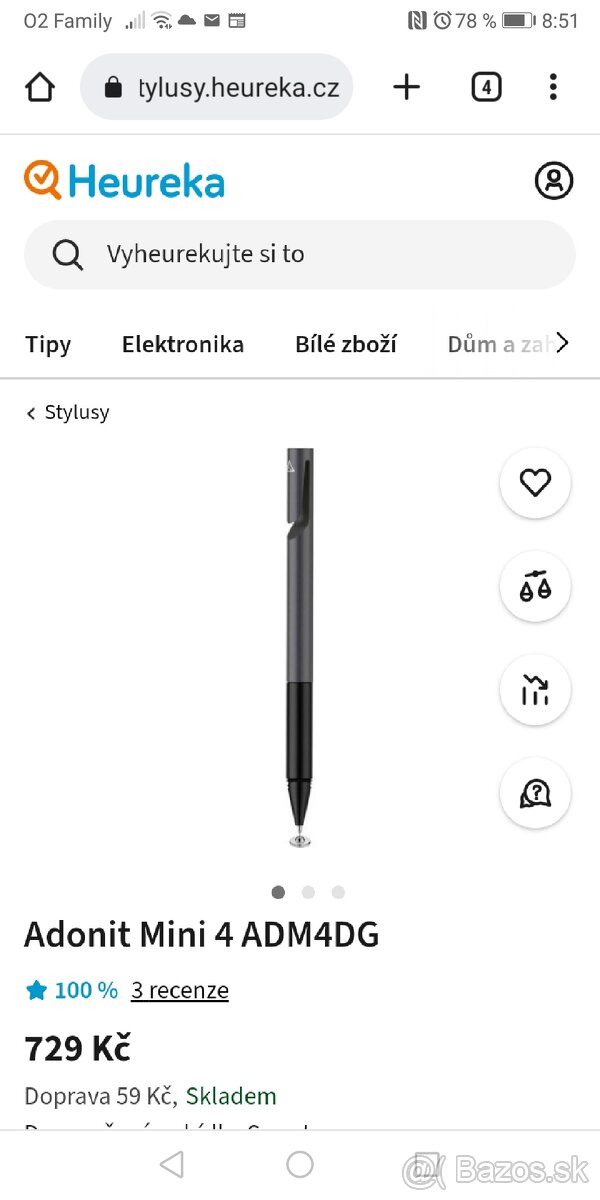This screenshot has width=600, height=1200.
Task: Switch to the Tipy category
Action: [x=48, y=344]
